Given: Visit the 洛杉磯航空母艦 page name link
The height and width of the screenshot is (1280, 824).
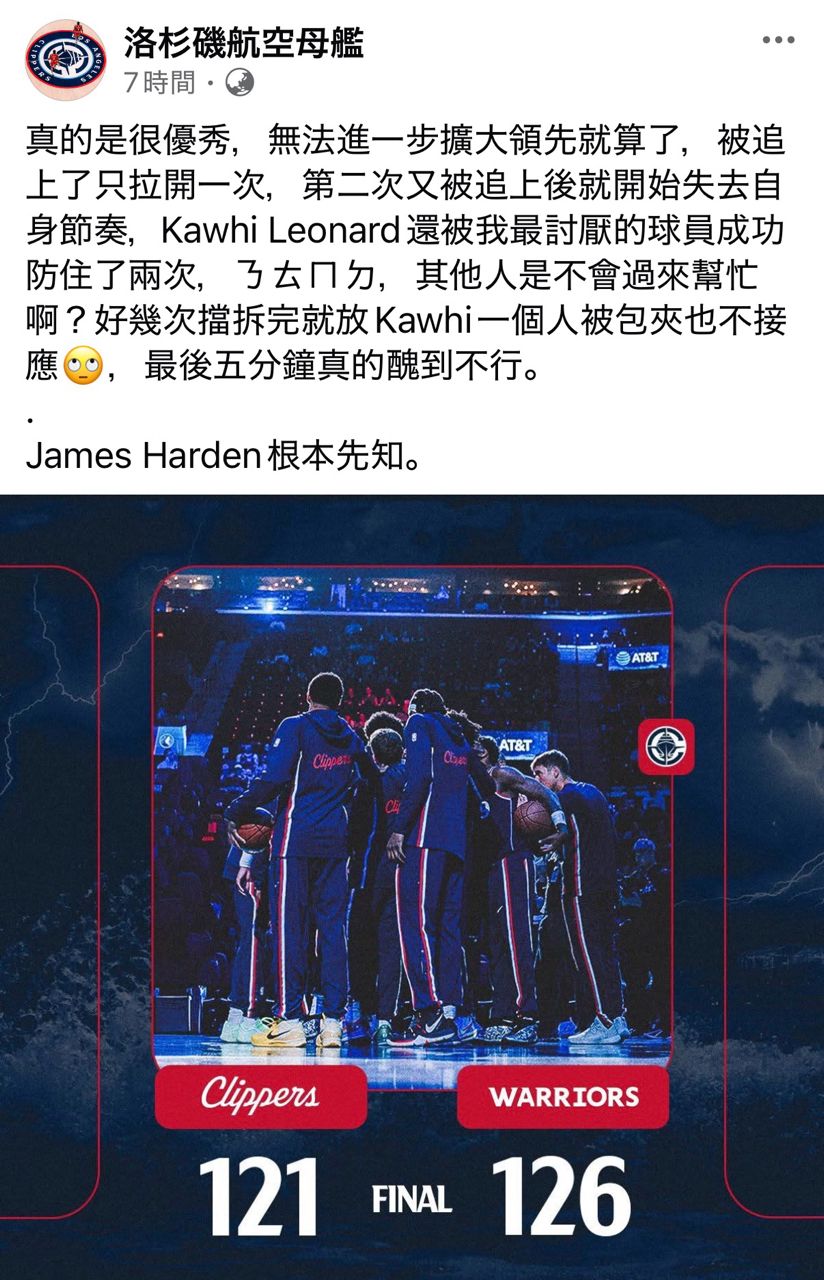Looking at the screenshot, I should point(243,43).
